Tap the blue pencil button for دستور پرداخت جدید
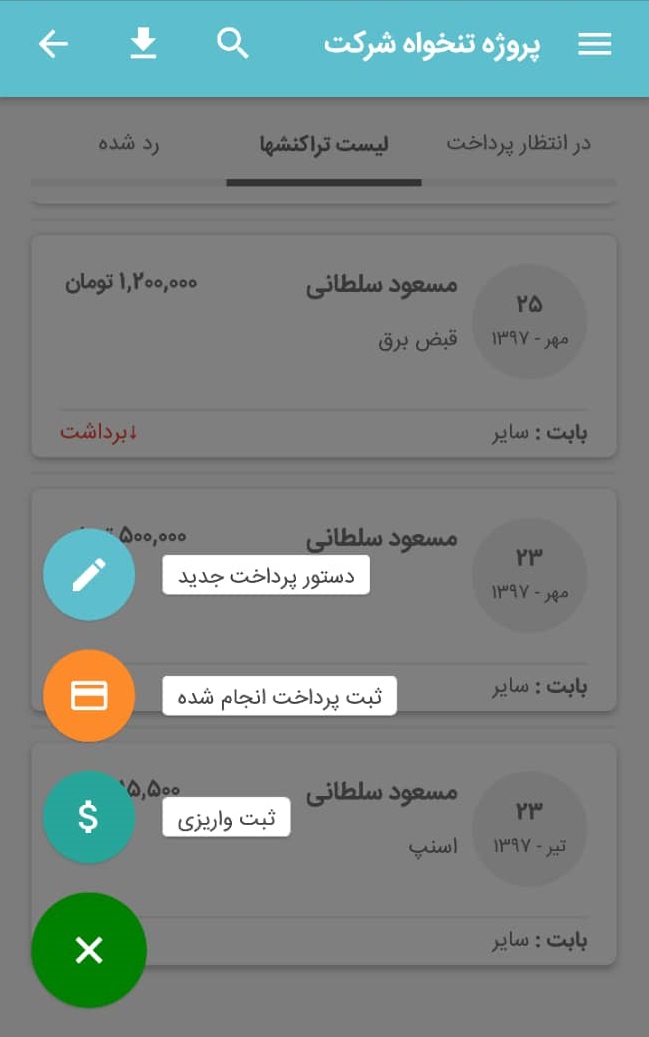649x1037 pixels. (89, 575)
